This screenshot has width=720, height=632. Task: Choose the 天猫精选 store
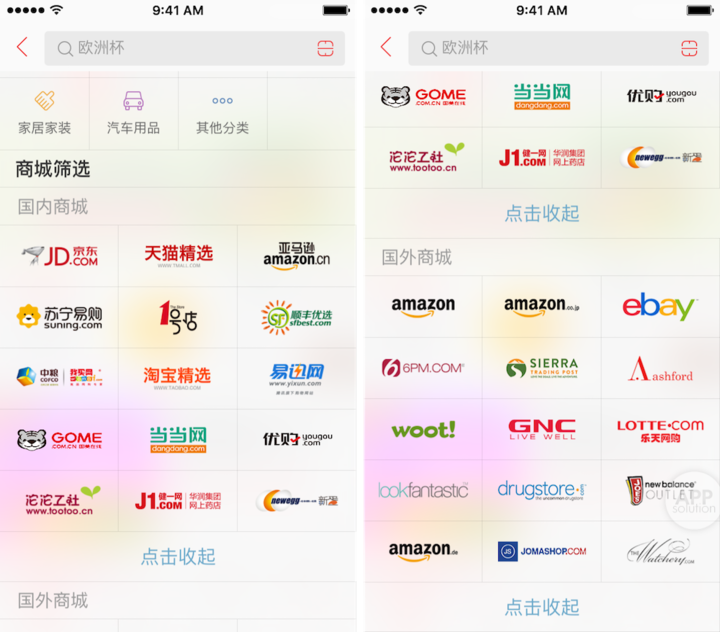(x=178, y=256)
